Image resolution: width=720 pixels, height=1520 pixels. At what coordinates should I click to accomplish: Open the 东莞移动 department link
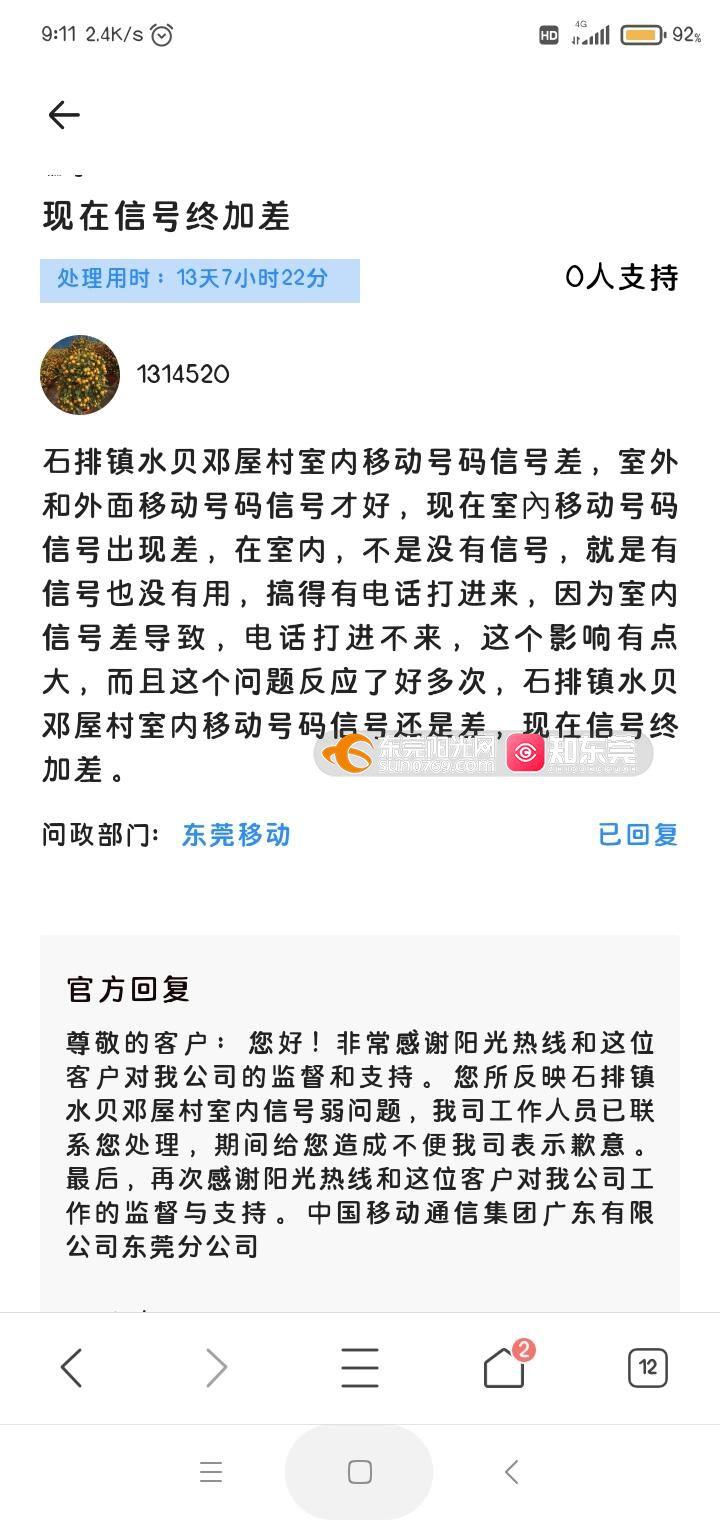(x=236, y=835)
